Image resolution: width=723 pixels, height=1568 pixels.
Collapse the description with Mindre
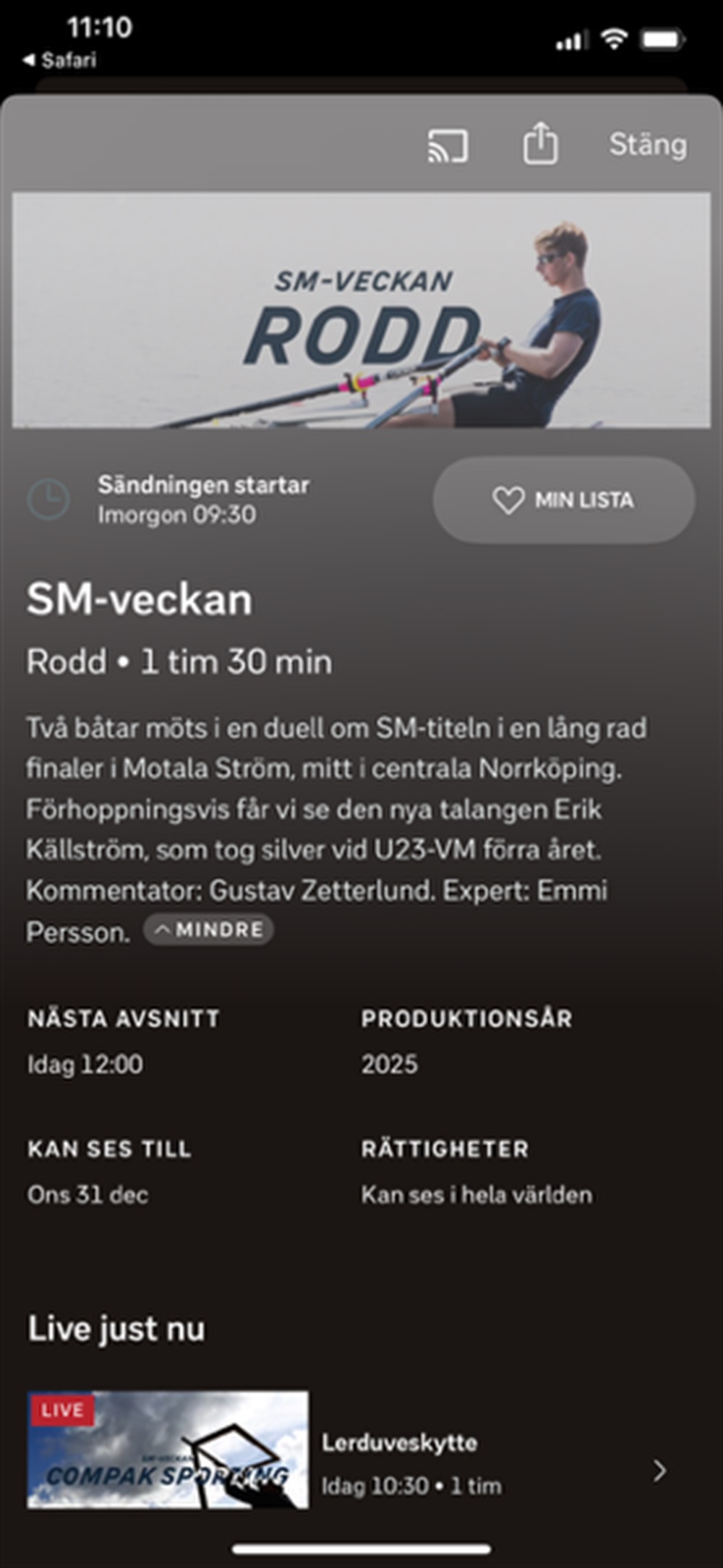coord(208,930)
